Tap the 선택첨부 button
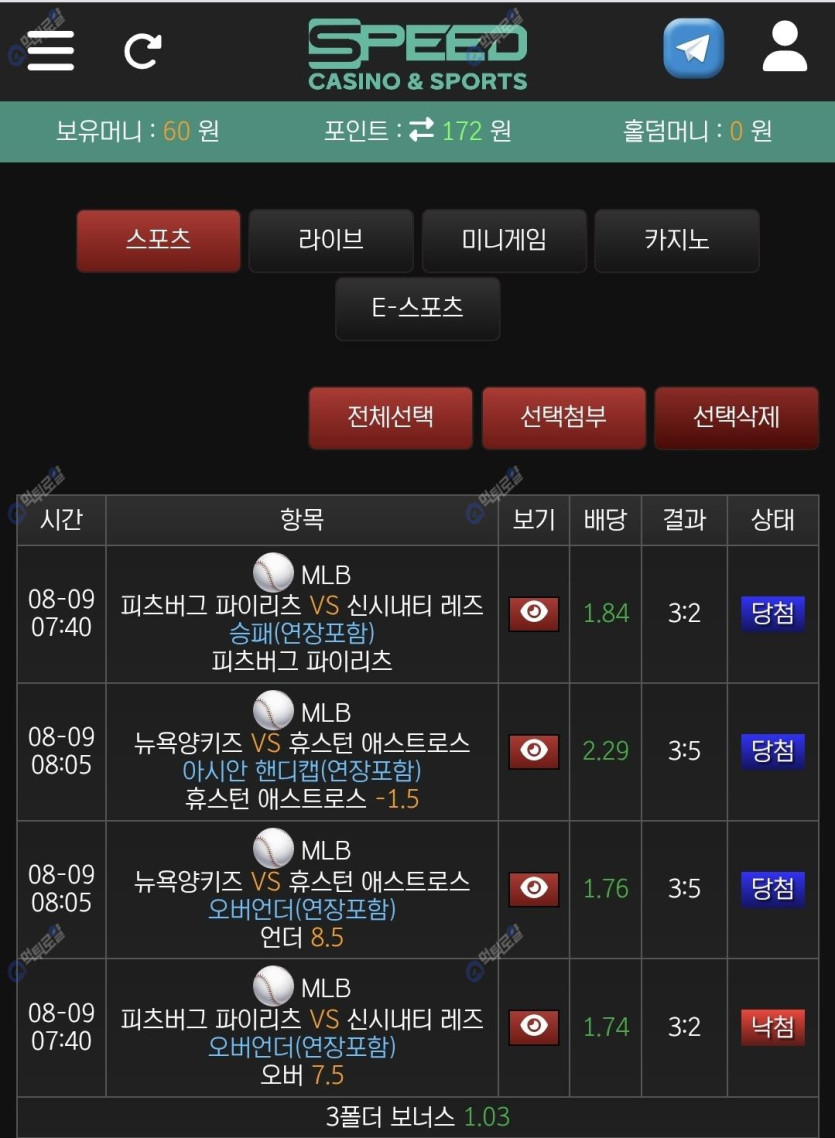835x1138 pixels. tap(563, 417)
